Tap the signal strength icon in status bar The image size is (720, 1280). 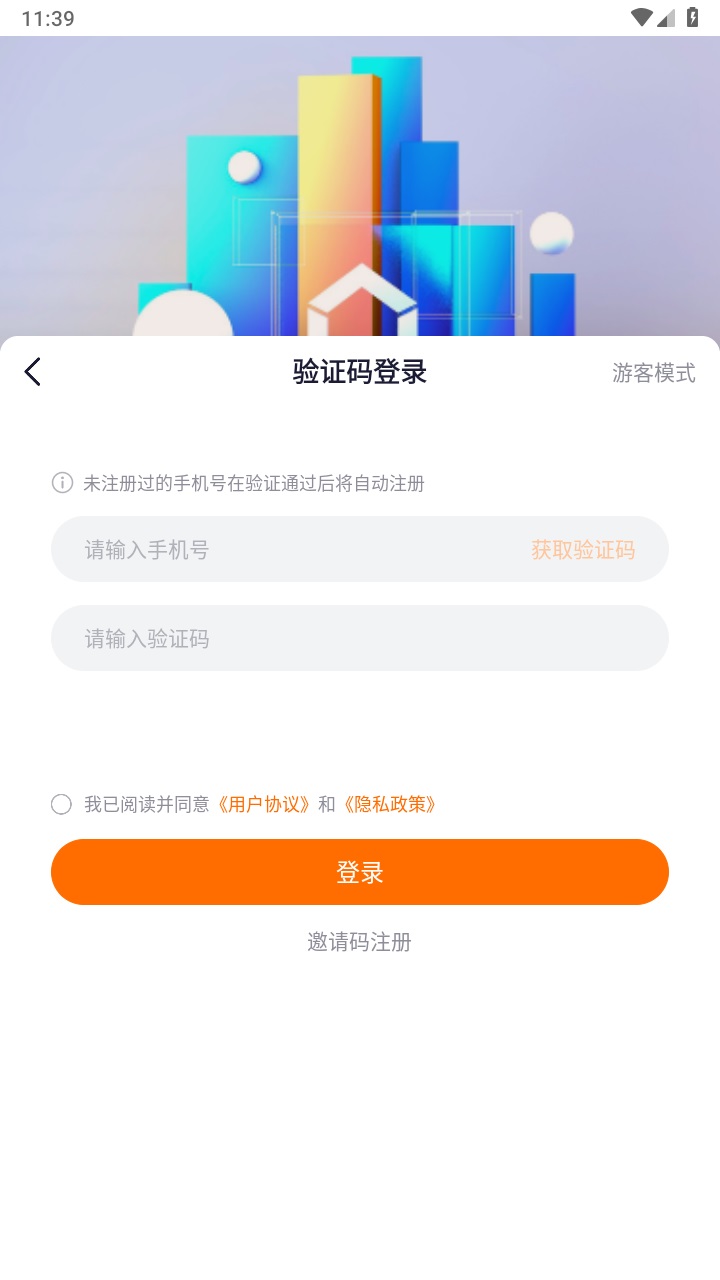(668, 16)
